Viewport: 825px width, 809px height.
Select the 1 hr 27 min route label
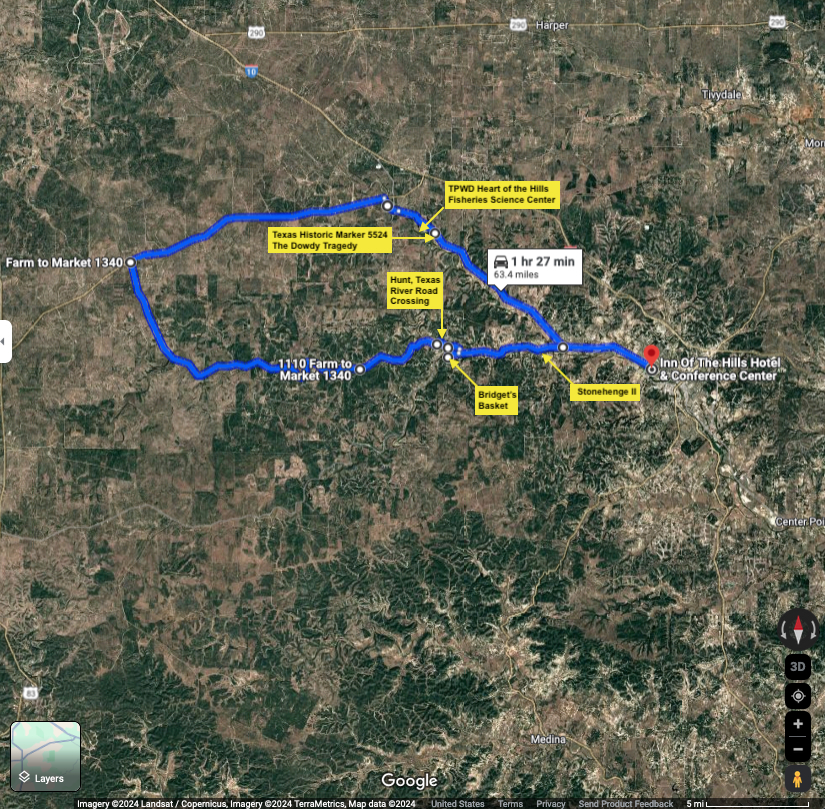(x=535, y=267)
